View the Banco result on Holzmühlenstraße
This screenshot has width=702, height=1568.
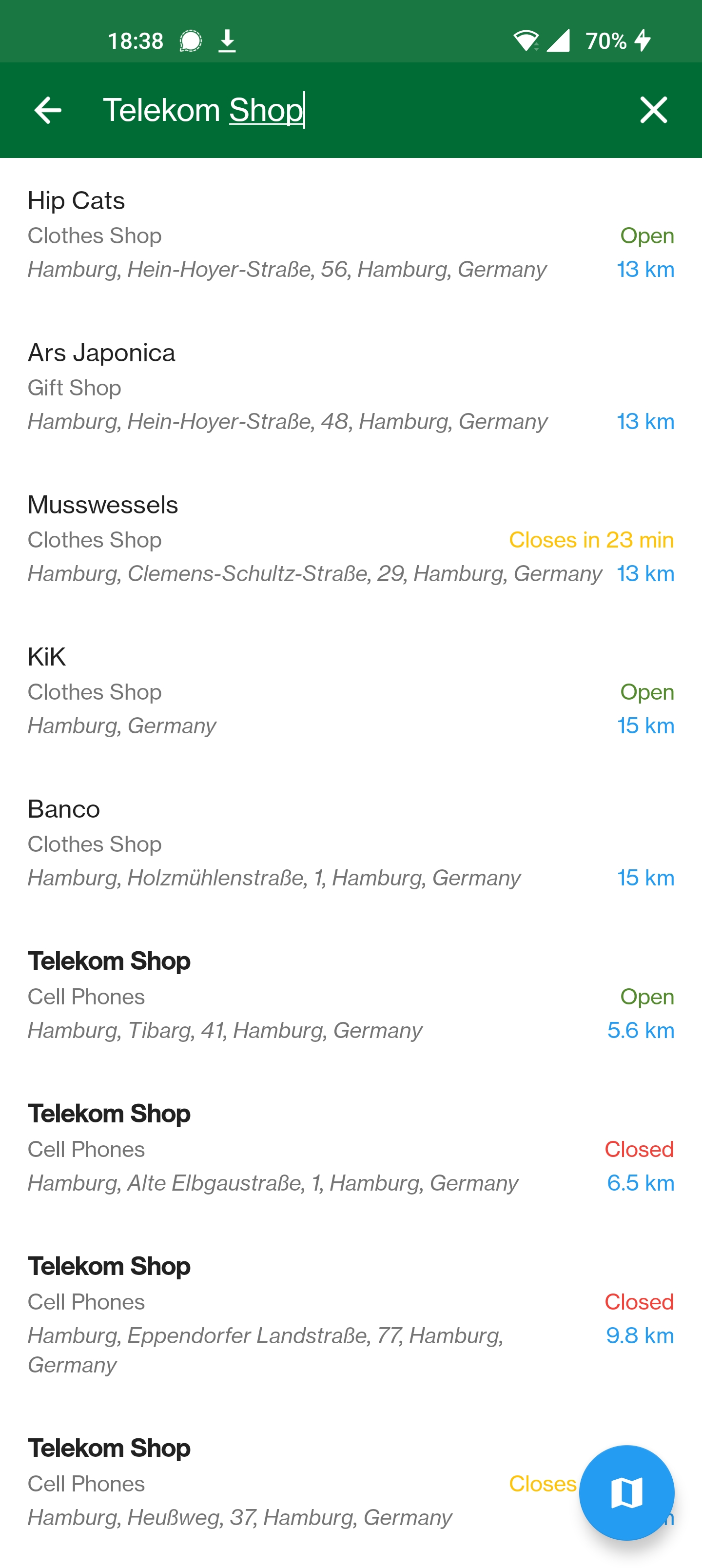(x=351, y=843)
